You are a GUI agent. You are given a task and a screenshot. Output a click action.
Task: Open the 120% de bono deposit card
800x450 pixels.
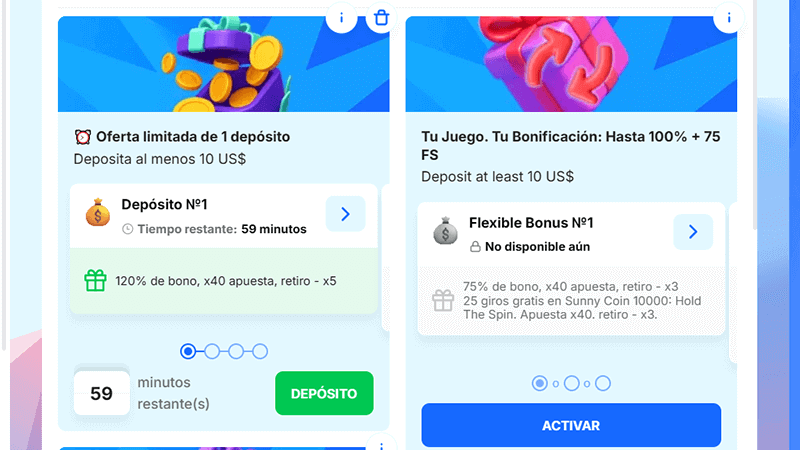pyautogui.click(x=224, y=281)
